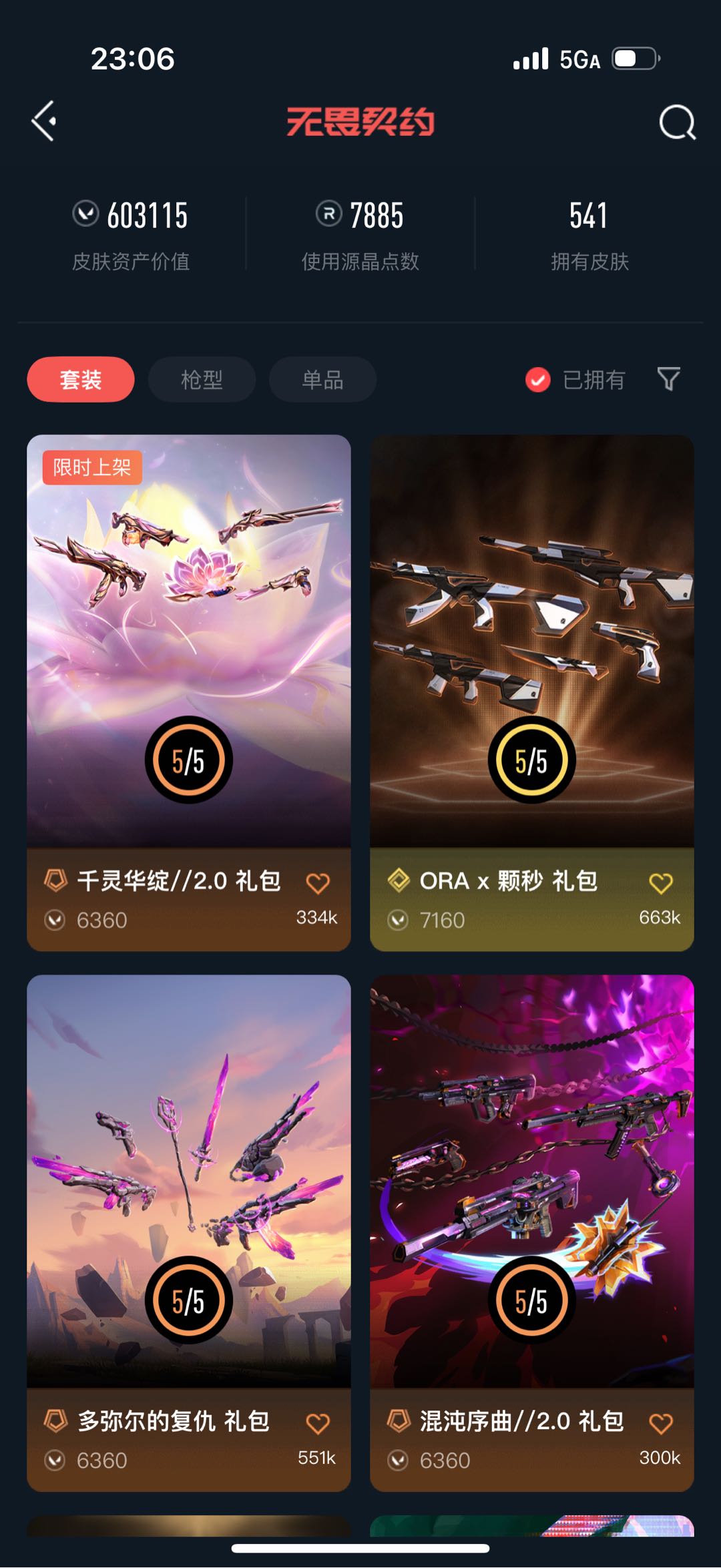Viewport: 721px width, 1568px height.
Task: Tap the heart on 多弥尔的复仇 礼包
Action: 318,1422
